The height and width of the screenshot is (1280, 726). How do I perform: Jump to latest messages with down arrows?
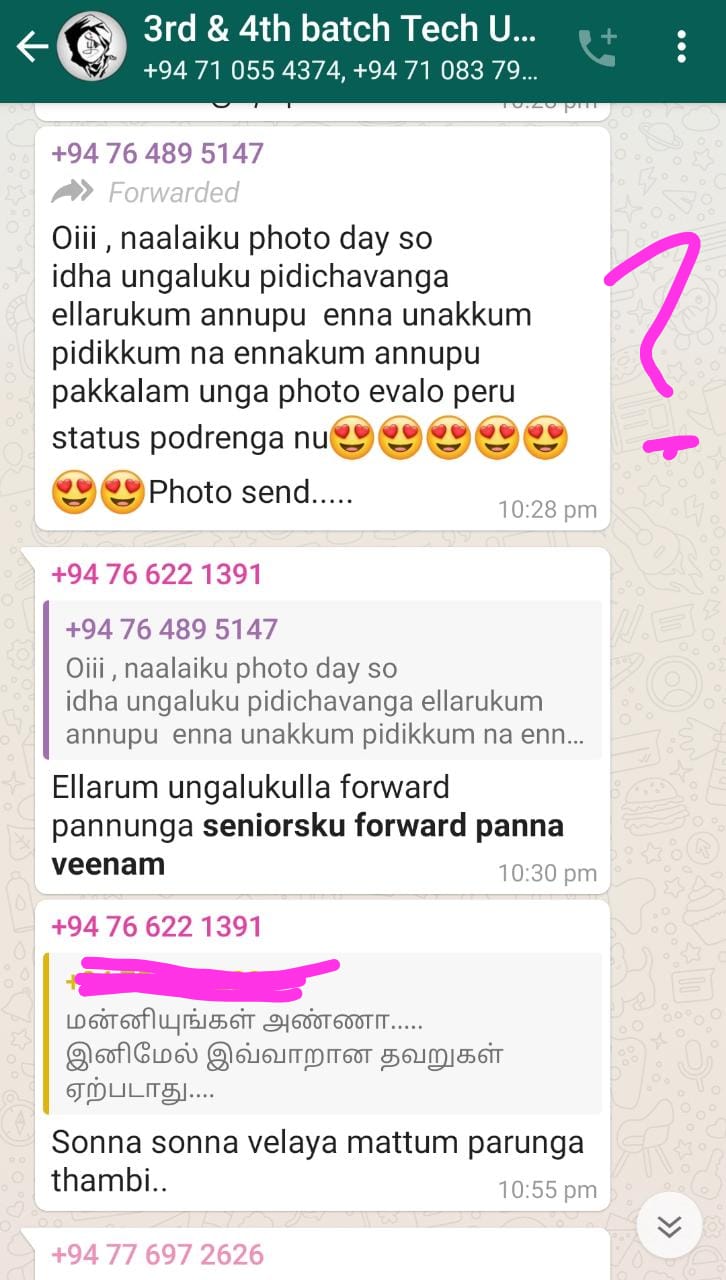[x=669, y=1226]
